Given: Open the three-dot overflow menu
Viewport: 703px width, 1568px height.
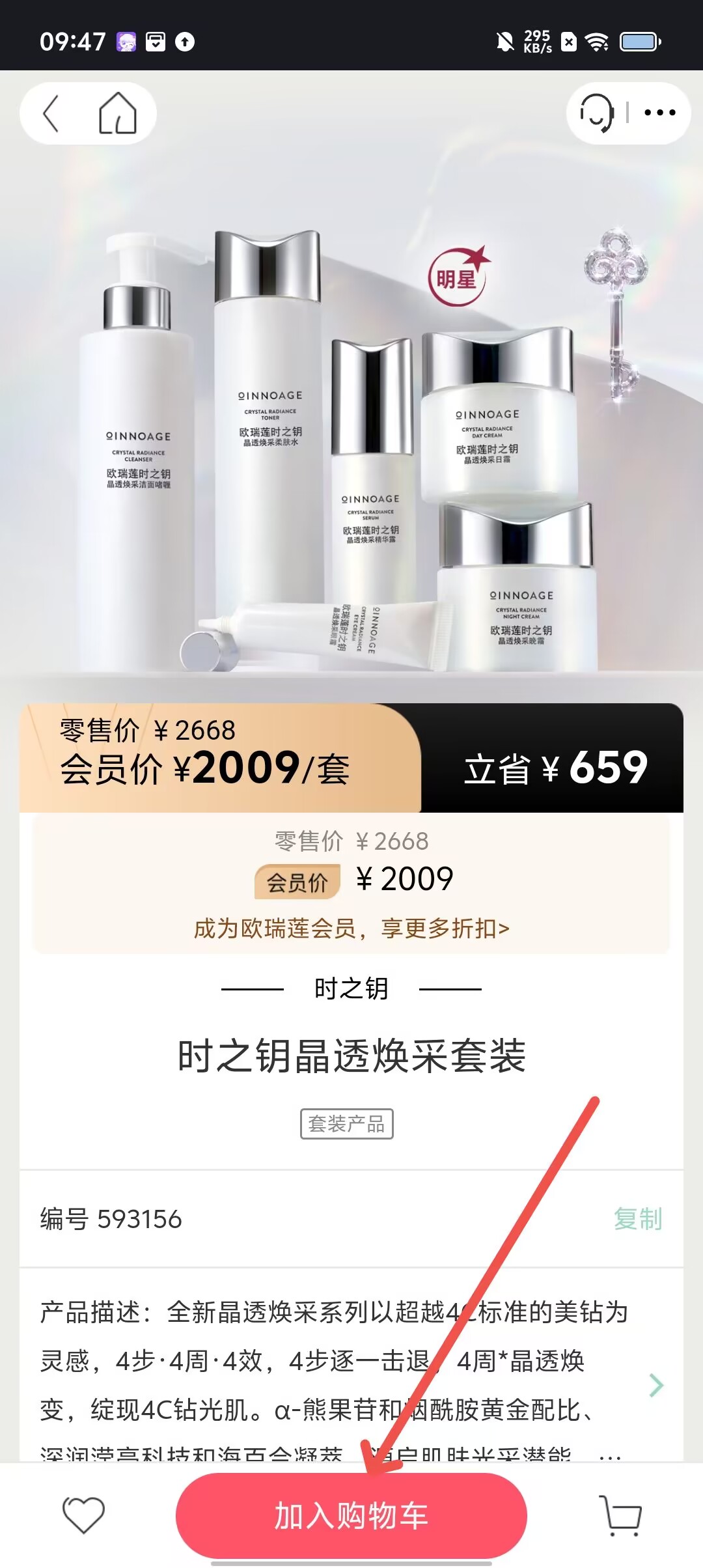Looking at the screenshot, I should pos(659,113).
